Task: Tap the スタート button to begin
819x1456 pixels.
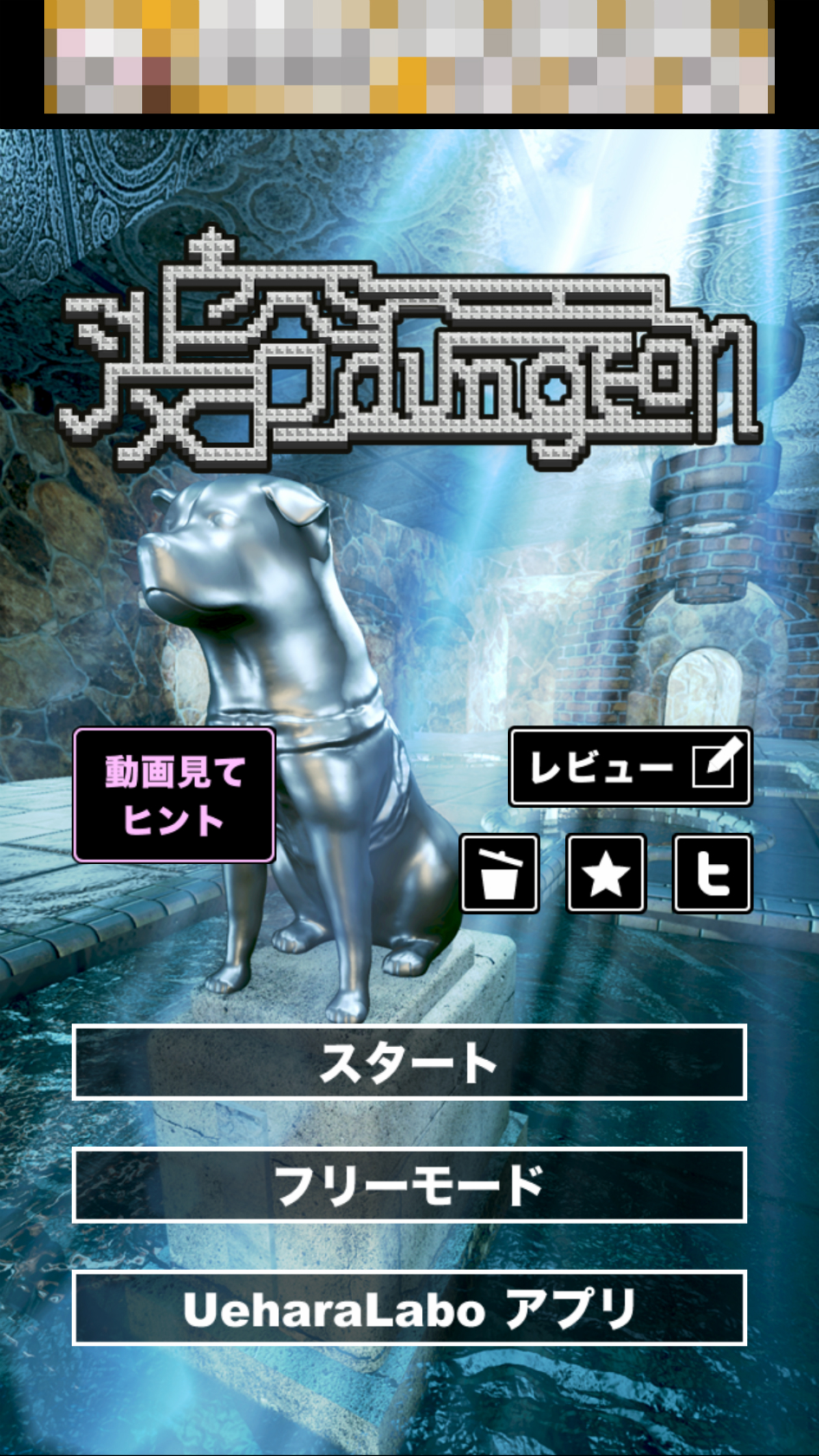Action: 409,1063
